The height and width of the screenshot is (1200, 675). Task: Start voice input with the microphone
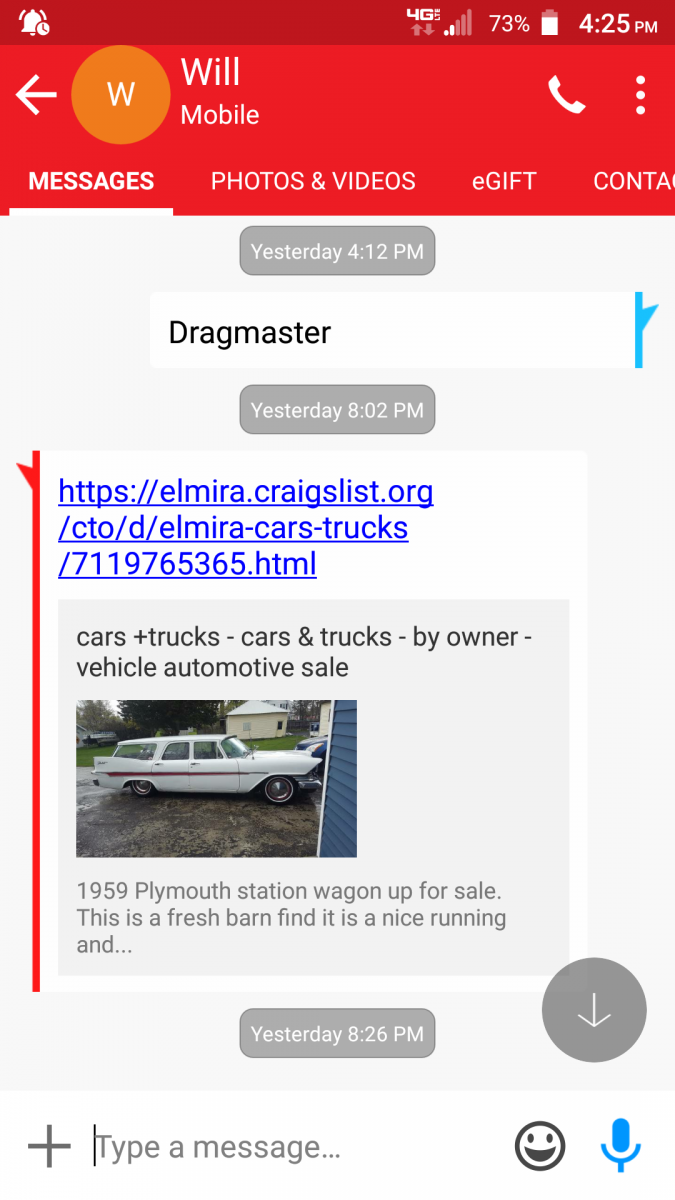[620, 1146]
